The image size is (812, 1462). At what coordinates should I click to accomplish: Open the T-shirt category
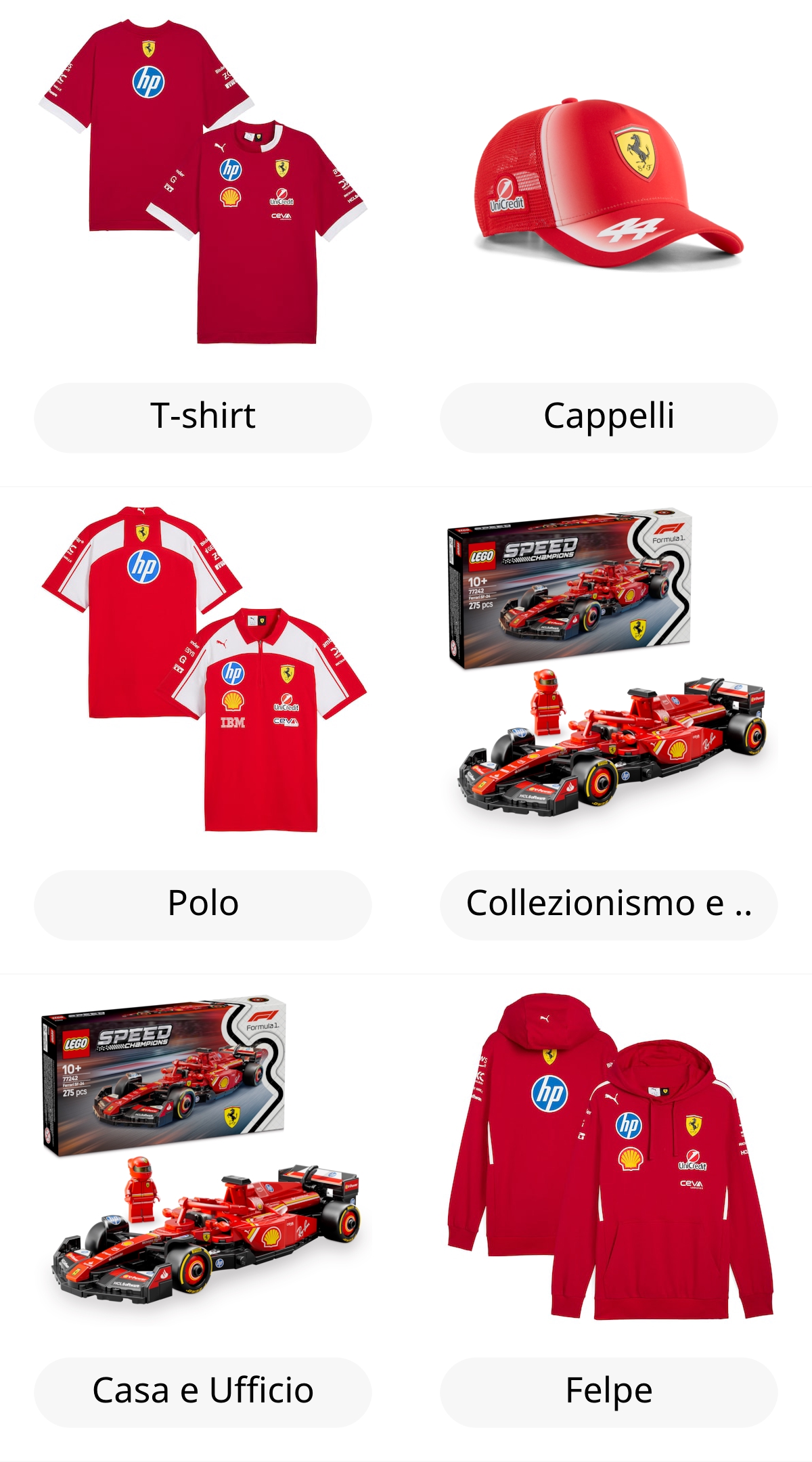click(x=203, y=417)
